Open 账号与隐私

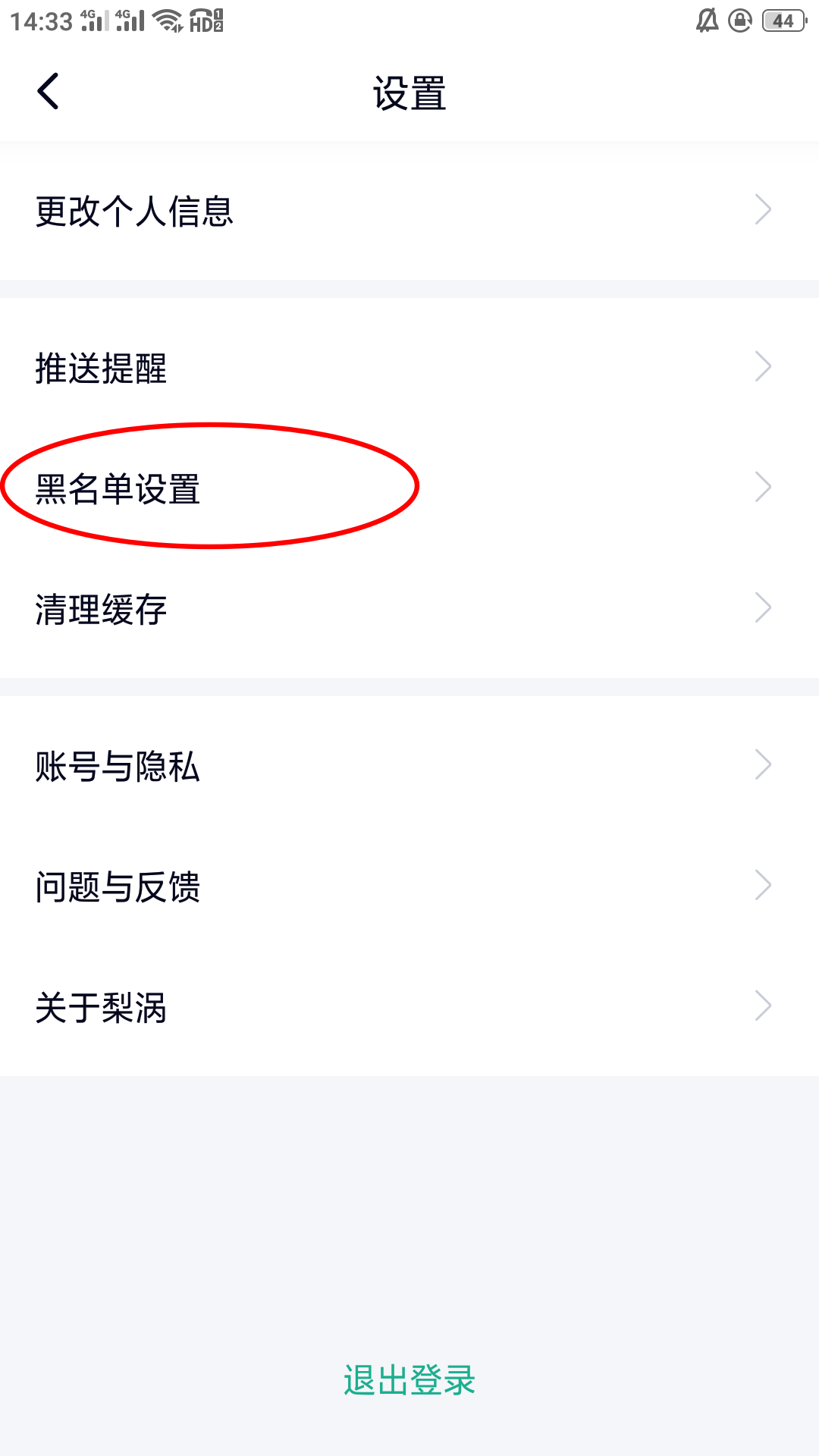coord(409,766)
